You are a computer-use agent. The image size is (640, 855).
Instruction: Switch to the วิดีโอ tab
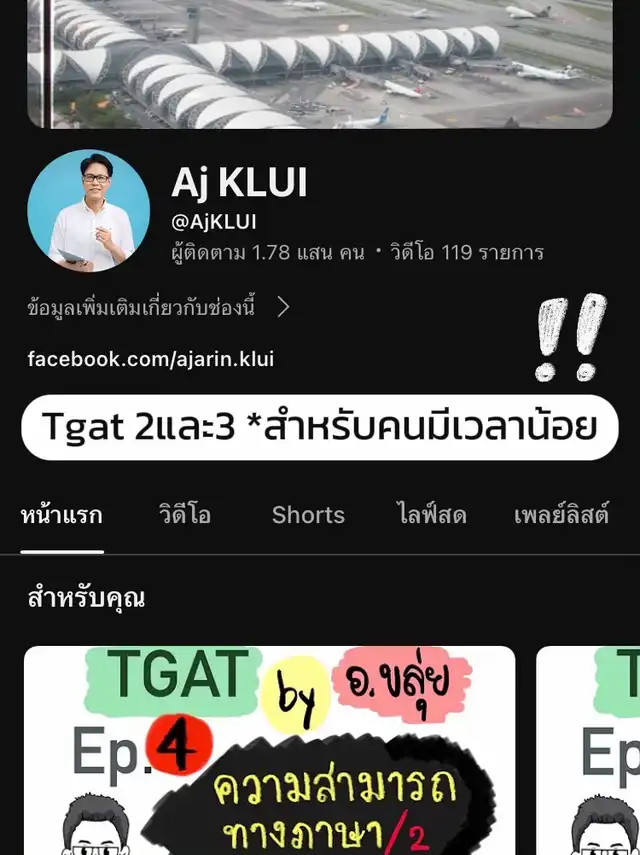click(x=185, y=516)
